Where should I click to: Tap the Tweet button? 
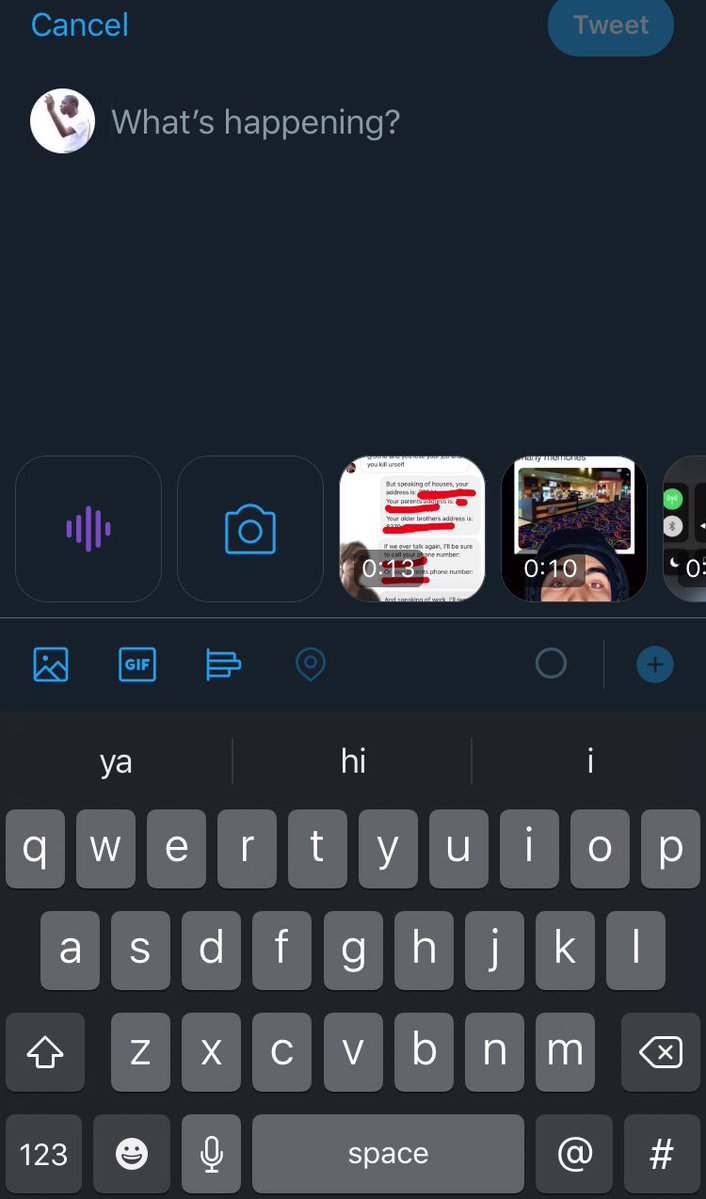[610, 25]
